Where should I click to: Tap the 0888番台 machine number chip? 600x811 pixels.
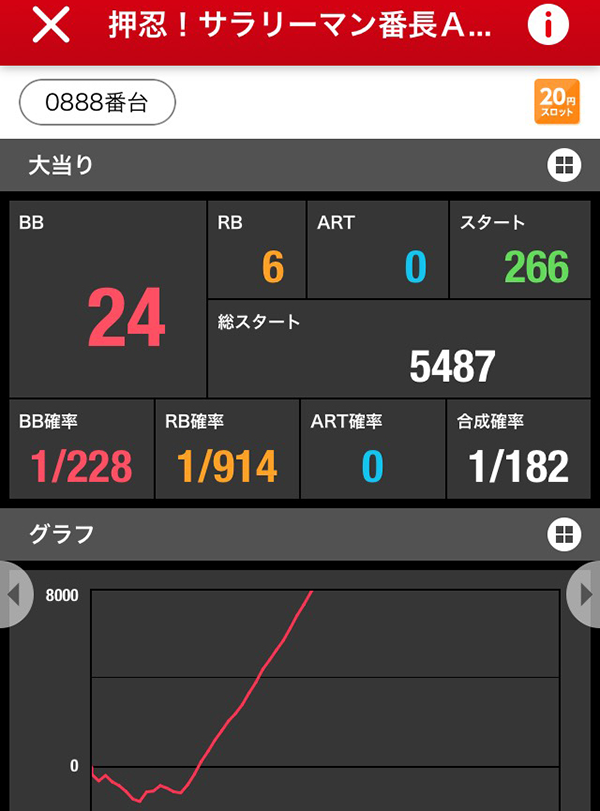(97, 103)
